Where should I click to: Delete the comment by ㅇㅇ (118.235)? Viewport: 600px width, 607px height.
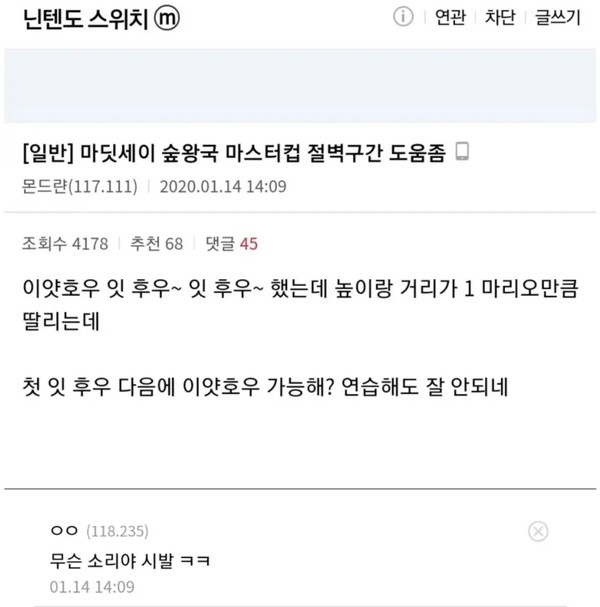537,530
